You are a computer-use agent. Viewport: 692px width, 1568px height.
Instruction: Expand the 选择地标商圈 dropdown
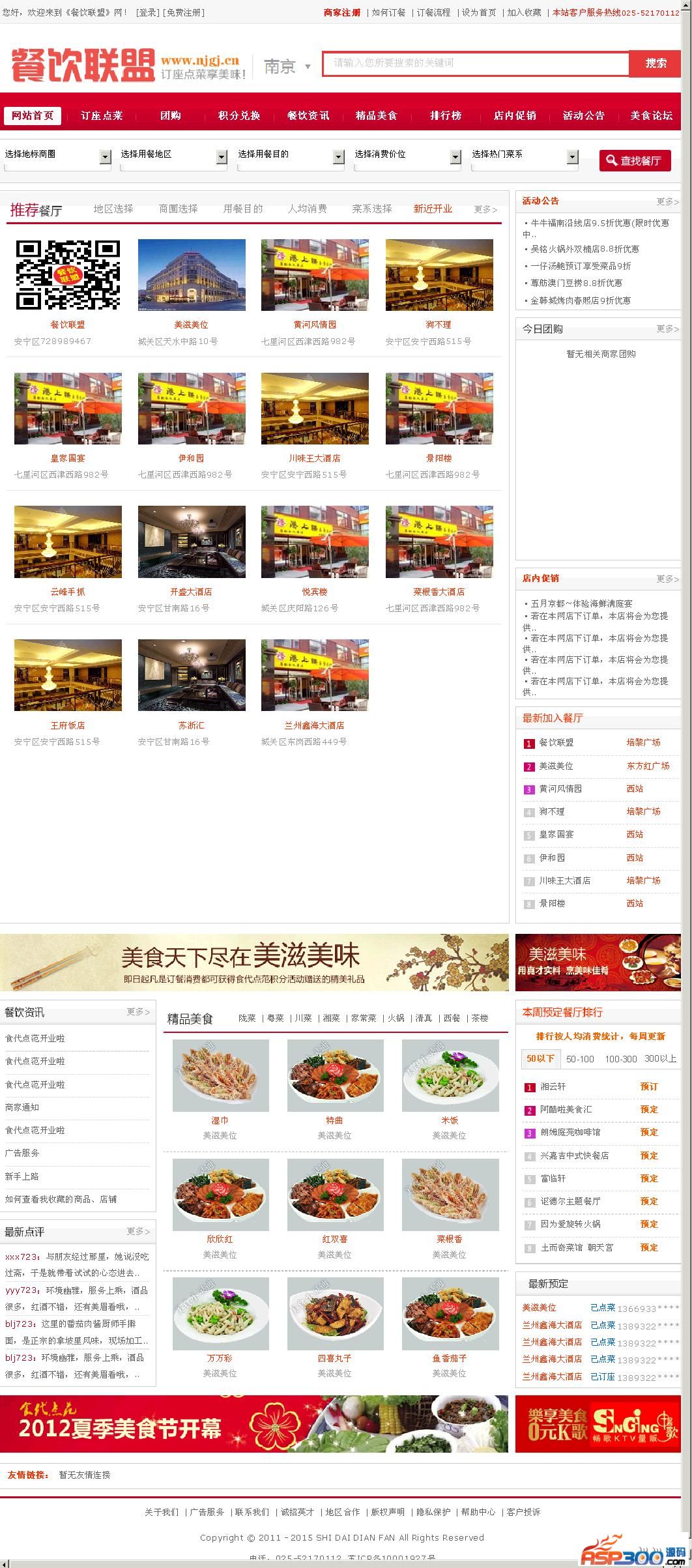tap(105, 157)
